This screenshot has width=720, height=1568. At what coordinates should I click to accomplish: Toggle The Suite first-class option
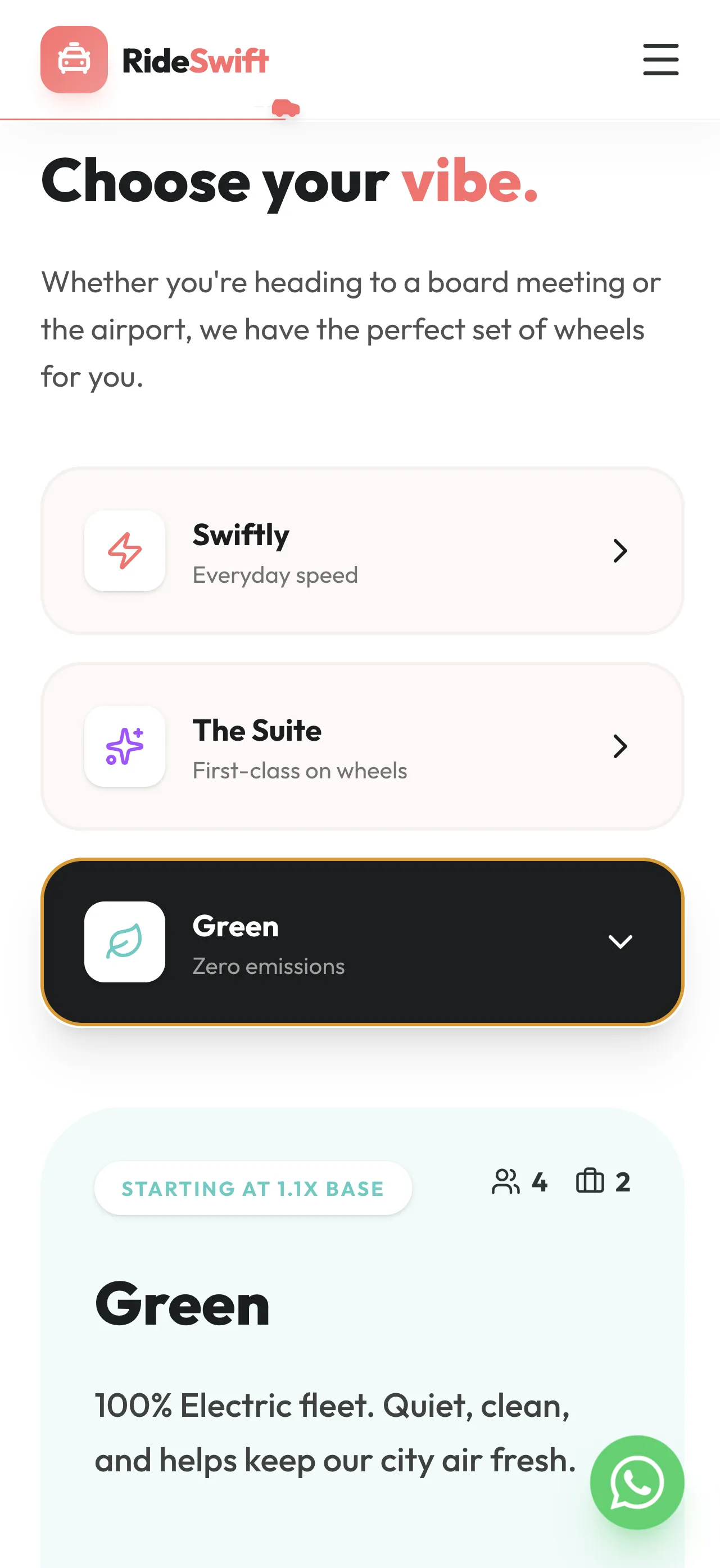click(x=362, y=747)
